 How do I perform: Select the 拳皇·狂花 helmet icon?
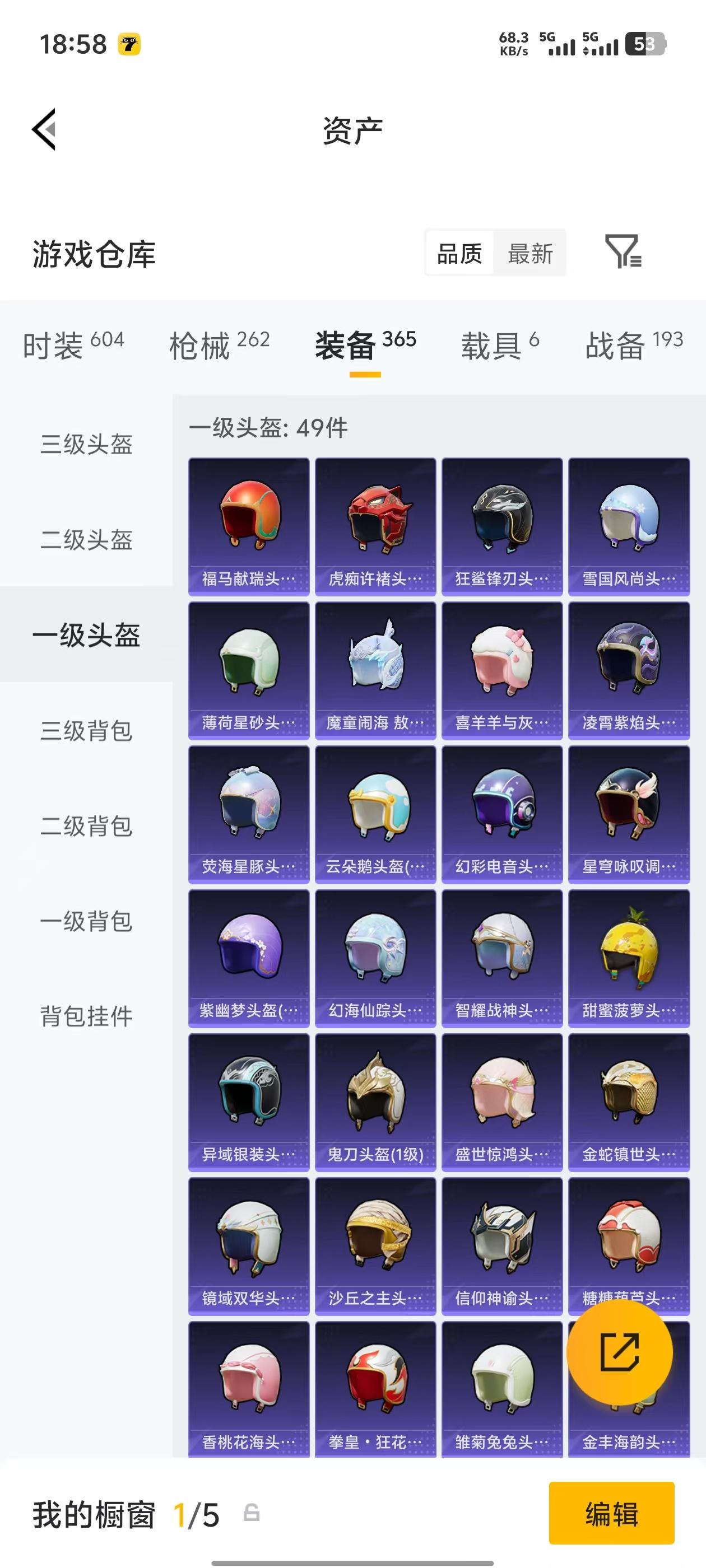(x=375, y=1382)
